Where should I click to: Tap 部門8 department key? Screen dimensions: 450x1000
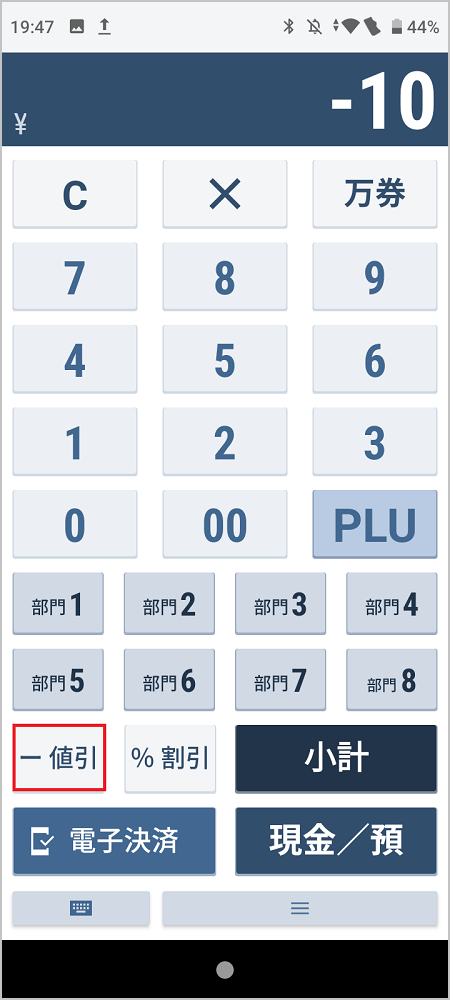tap(392, 680)
